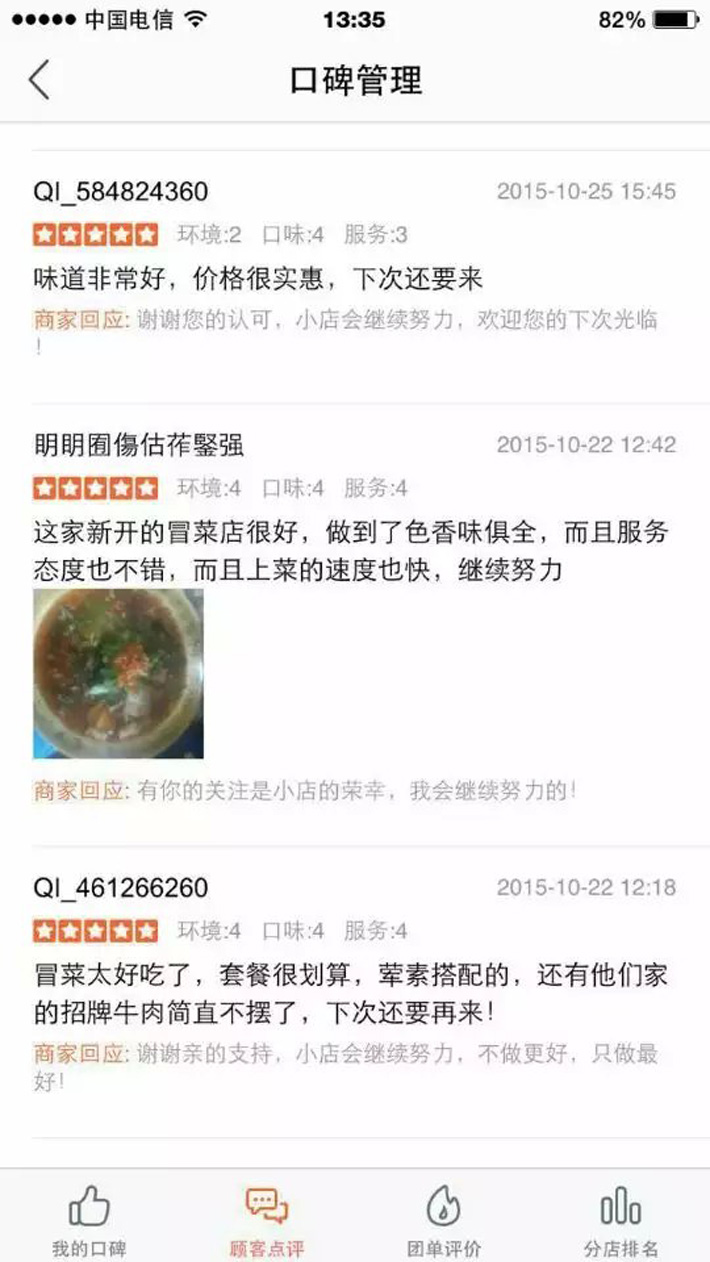Open the 团单评价 tab
Image resolution: width=710 pixels, height=1262 pixels.
tap(443, 1218)
